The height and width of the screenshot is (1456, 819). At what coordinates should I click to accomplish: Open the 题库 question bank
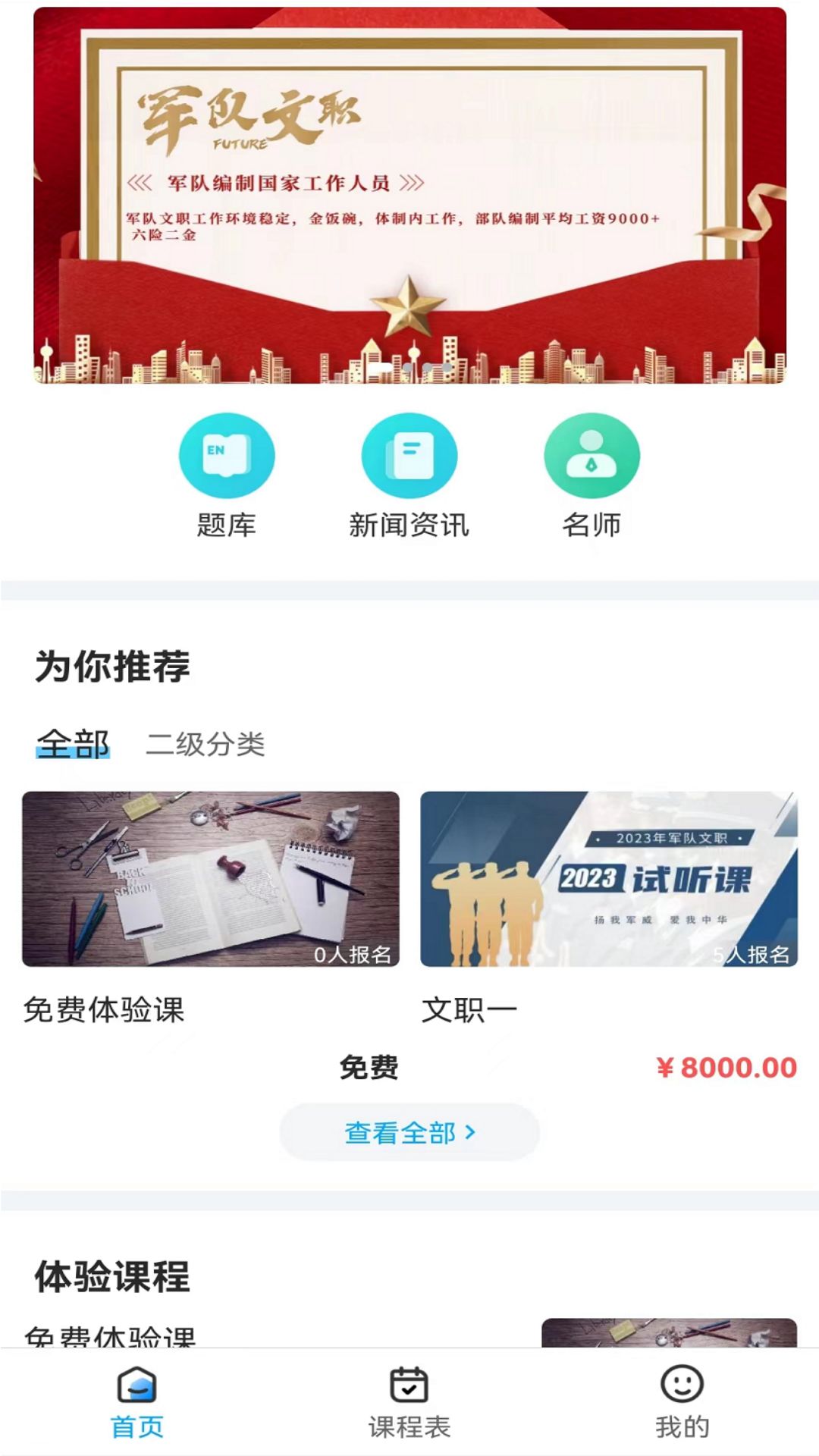(227, 475)
